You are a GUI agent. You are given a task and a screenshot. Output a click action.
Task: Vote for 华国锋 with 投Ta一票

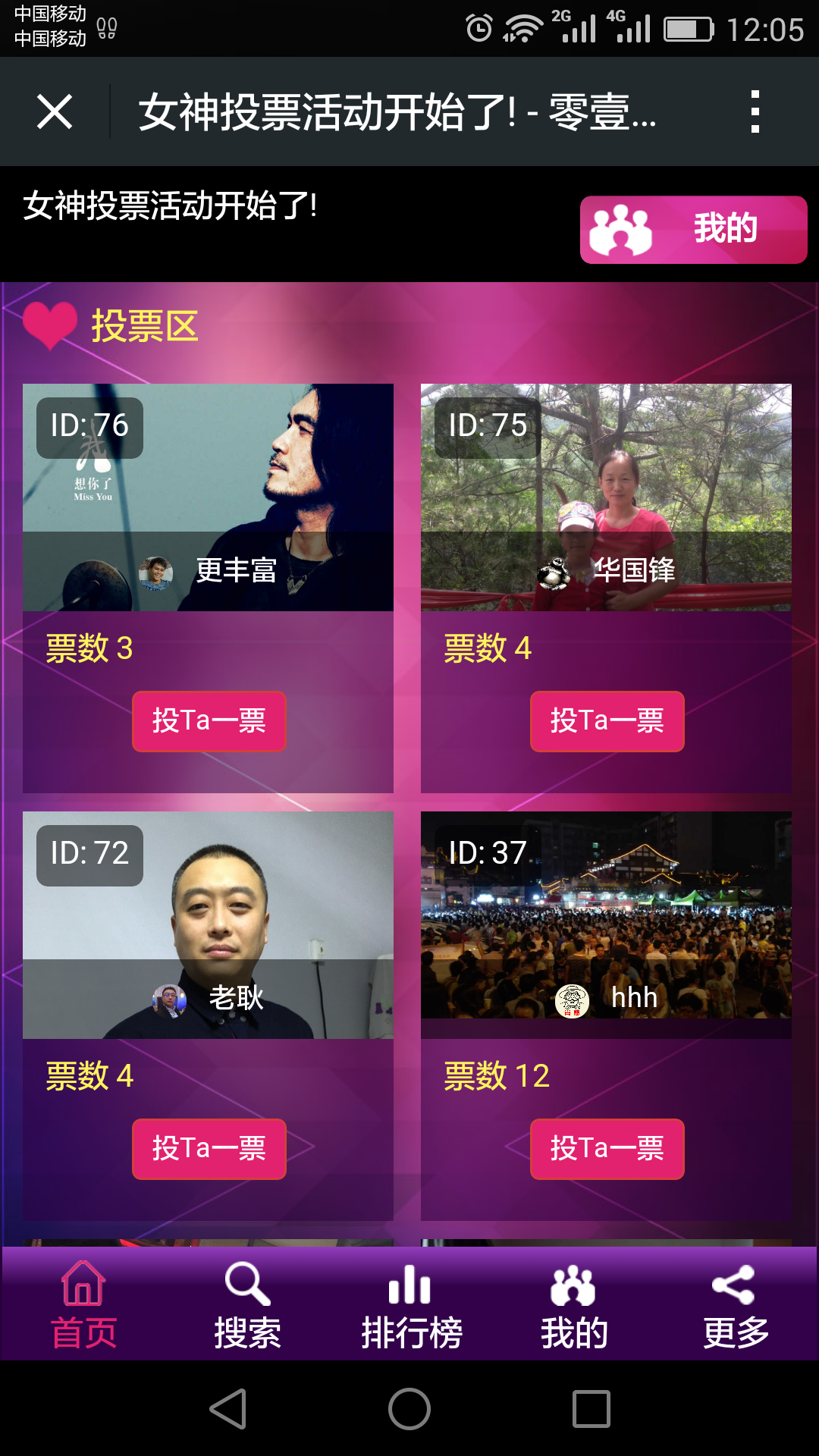click(x=607, y=721)
